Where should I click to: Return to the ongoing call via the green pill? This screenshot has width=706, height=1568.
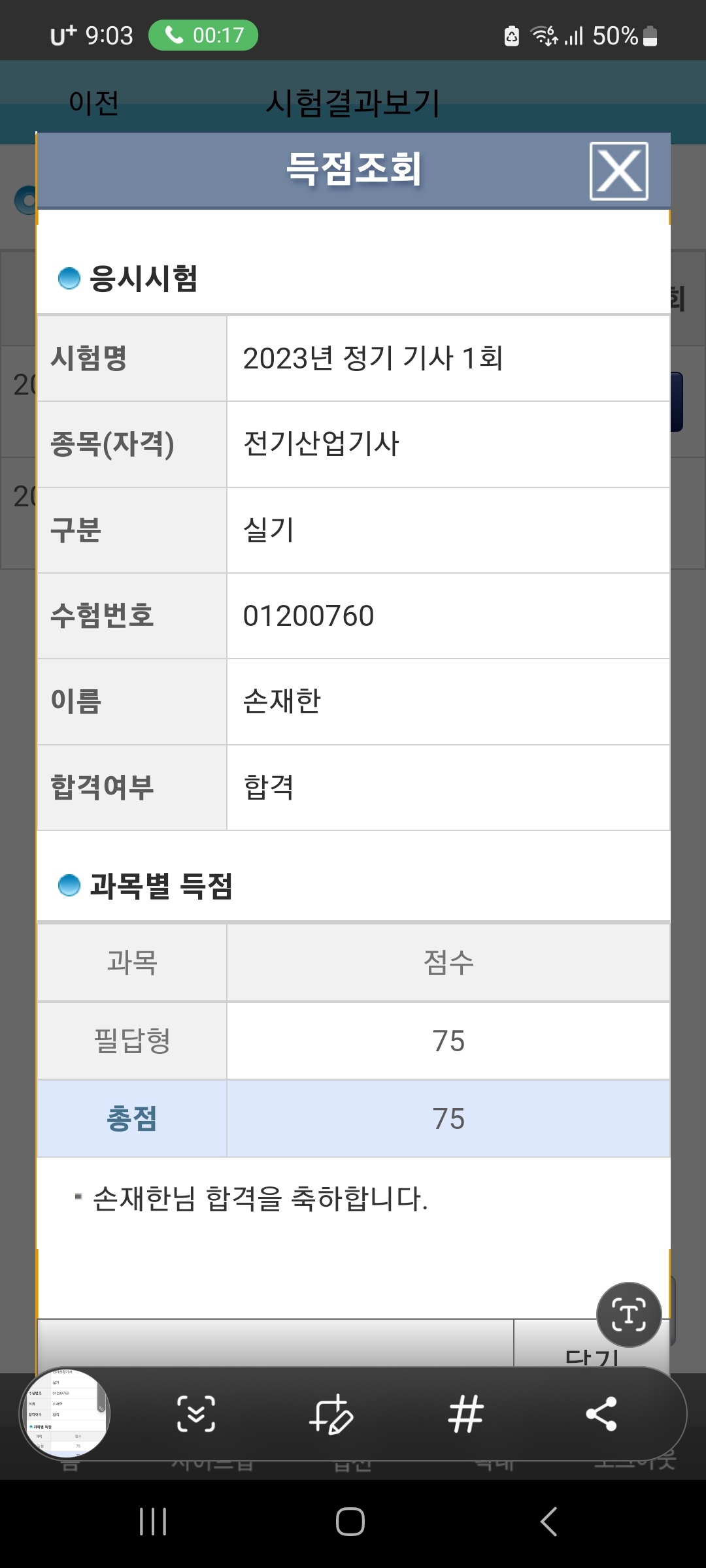(x=203, y=35)
